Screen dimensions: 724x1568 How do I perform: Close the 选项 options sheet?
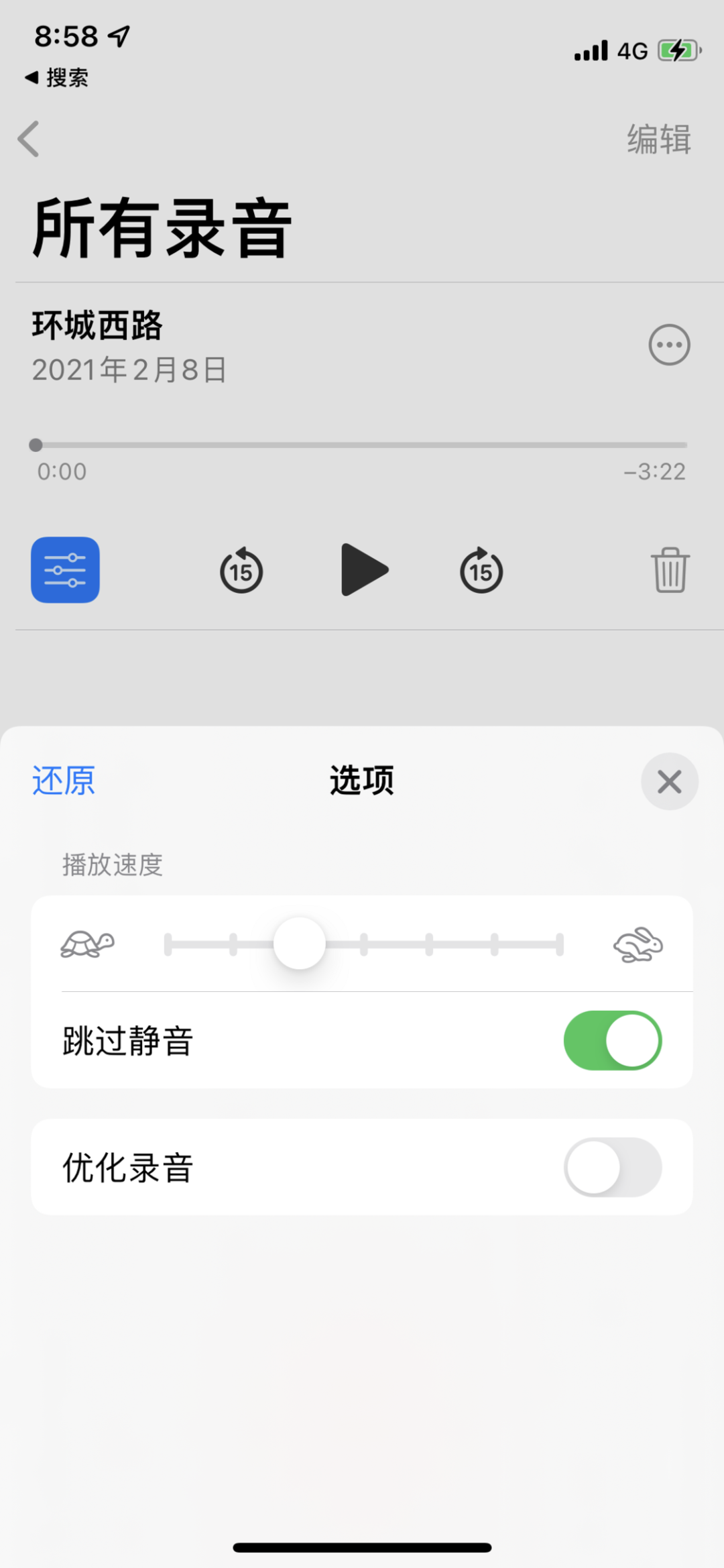(x=669, y=781)
